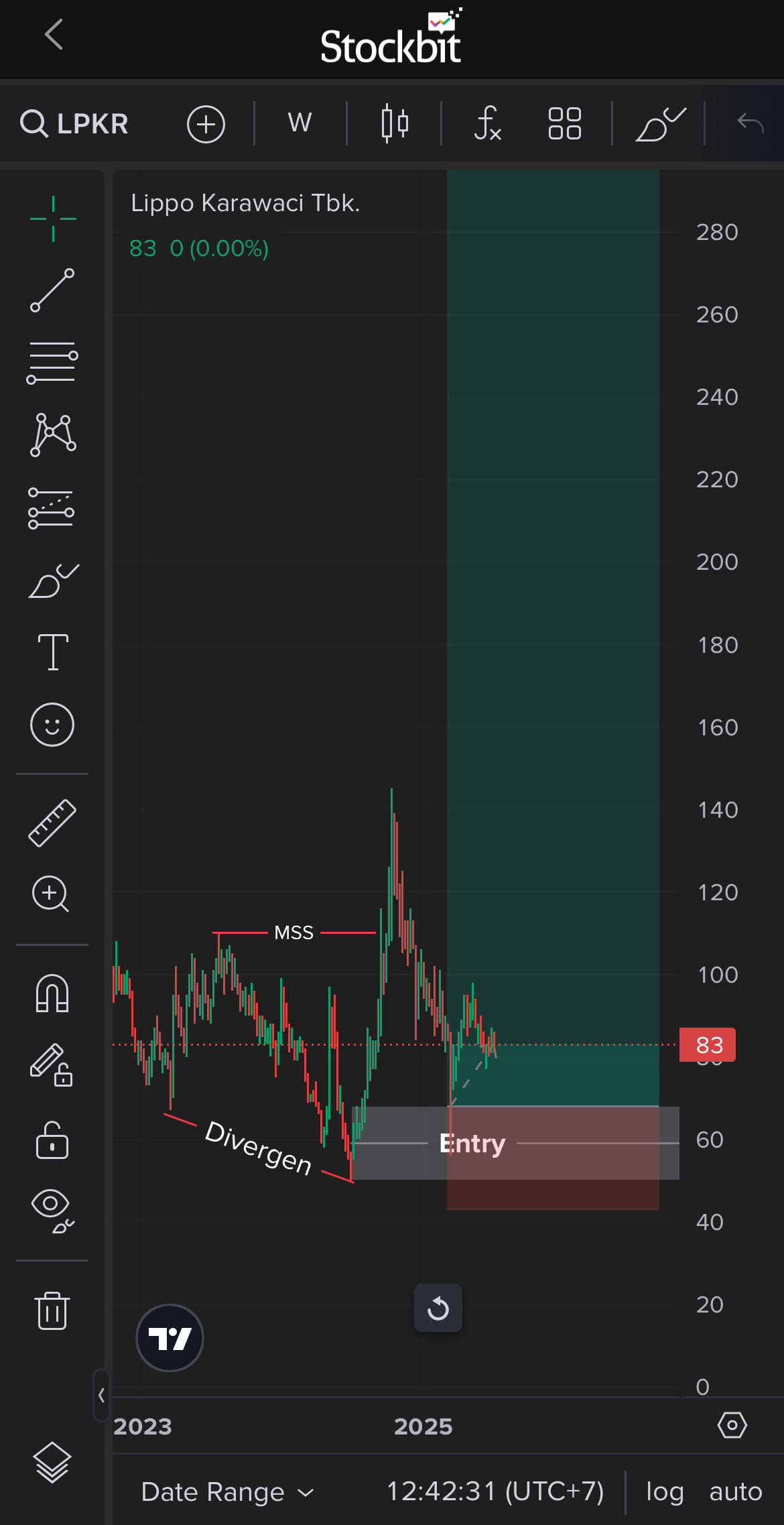This screenshot has width=784, height=1525.
Task: Toggle magnet mode for drawings
Action: click(52, 993)
